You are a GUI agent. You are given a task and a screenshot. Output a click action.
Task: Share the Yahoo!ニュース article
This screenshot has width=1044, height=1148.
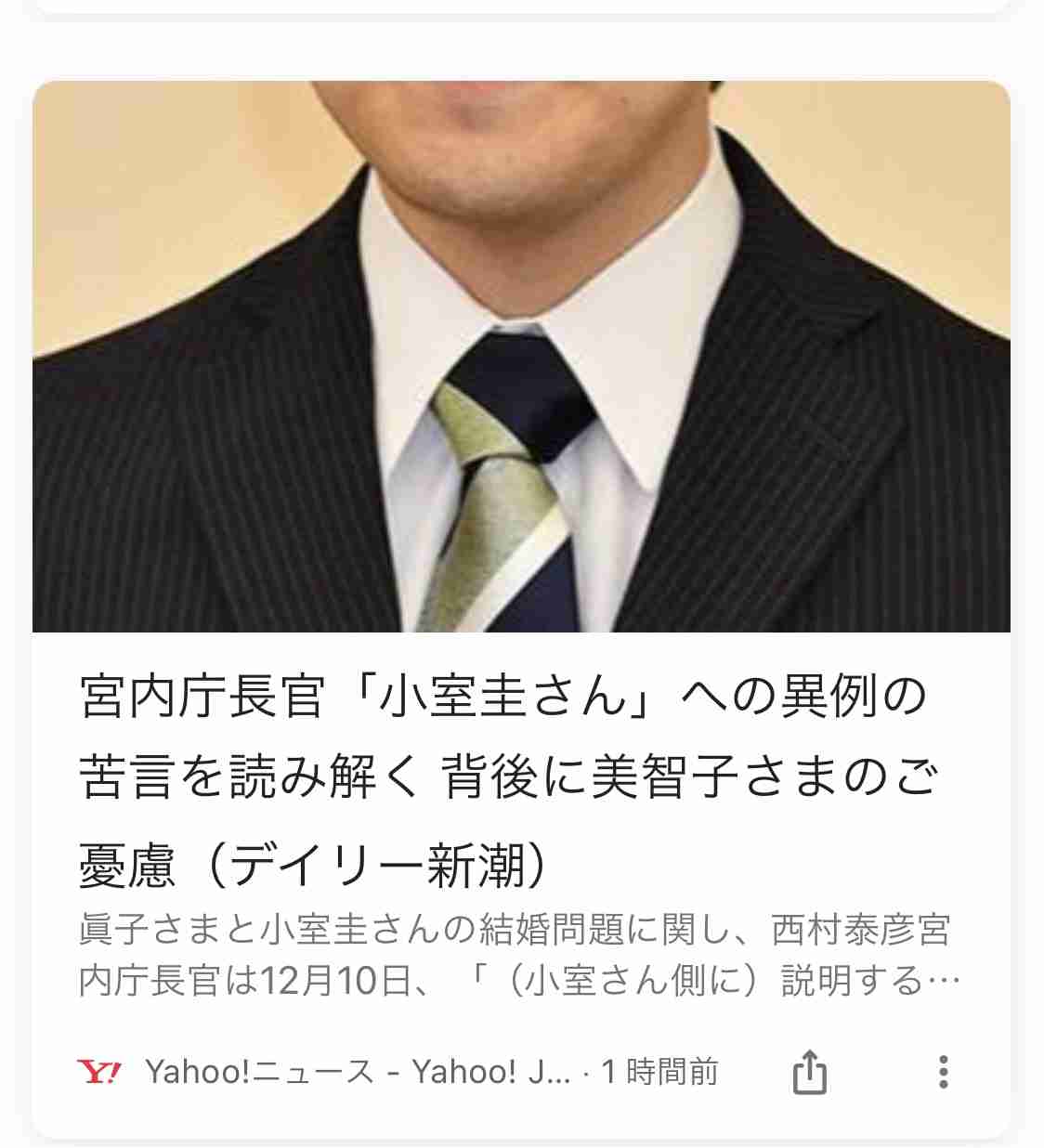coord(809,1072)
